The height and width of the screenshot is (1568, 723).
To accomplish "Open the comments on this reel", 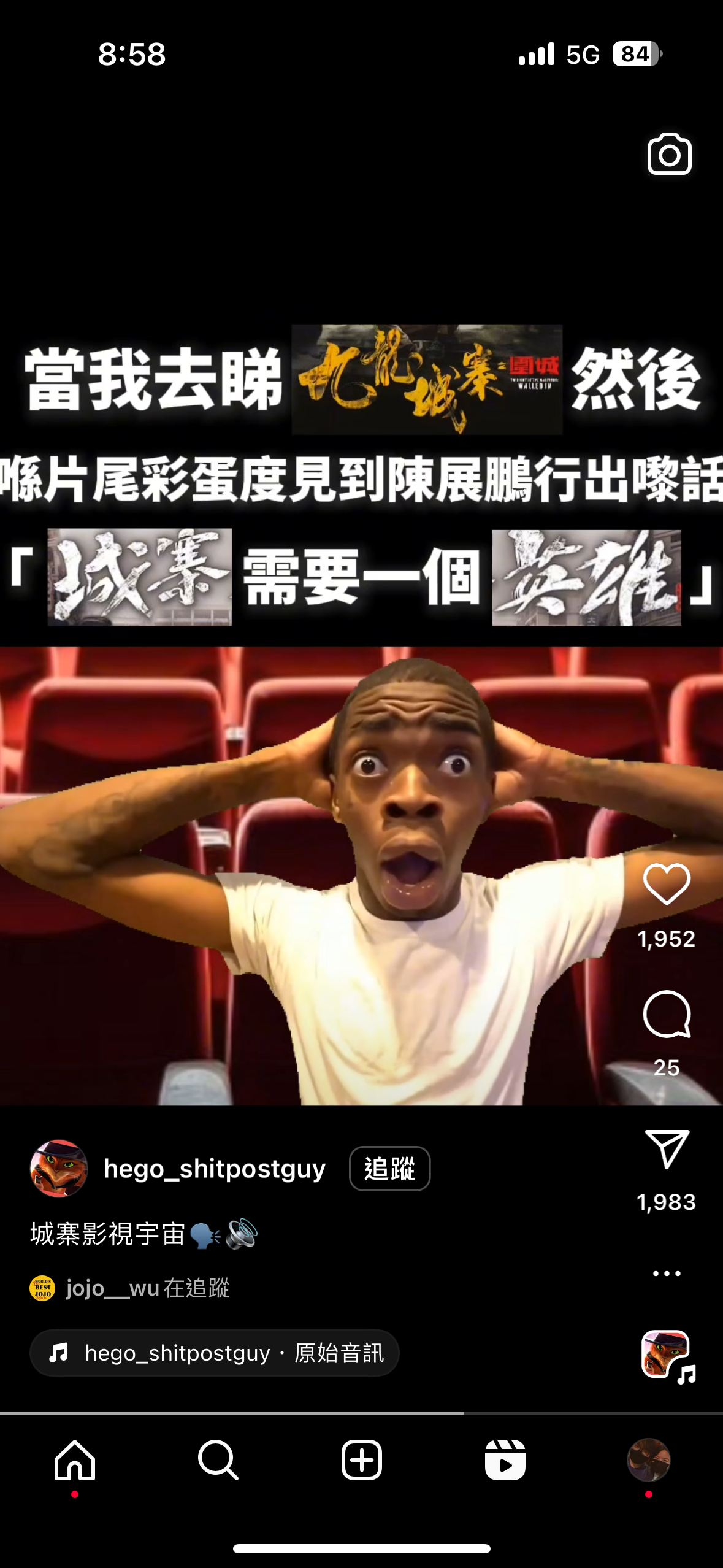I will (667, 1014).
